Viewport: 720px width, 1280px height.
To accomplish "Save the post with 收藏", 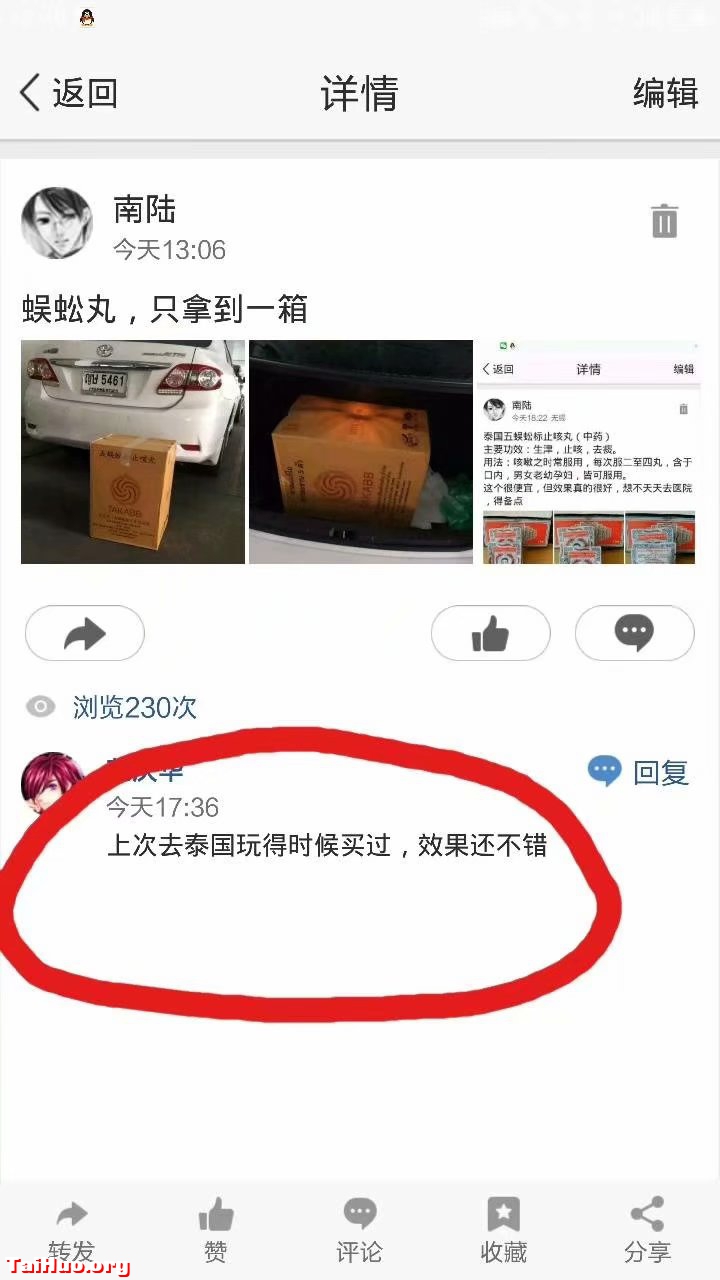I will click(503, 1231).
